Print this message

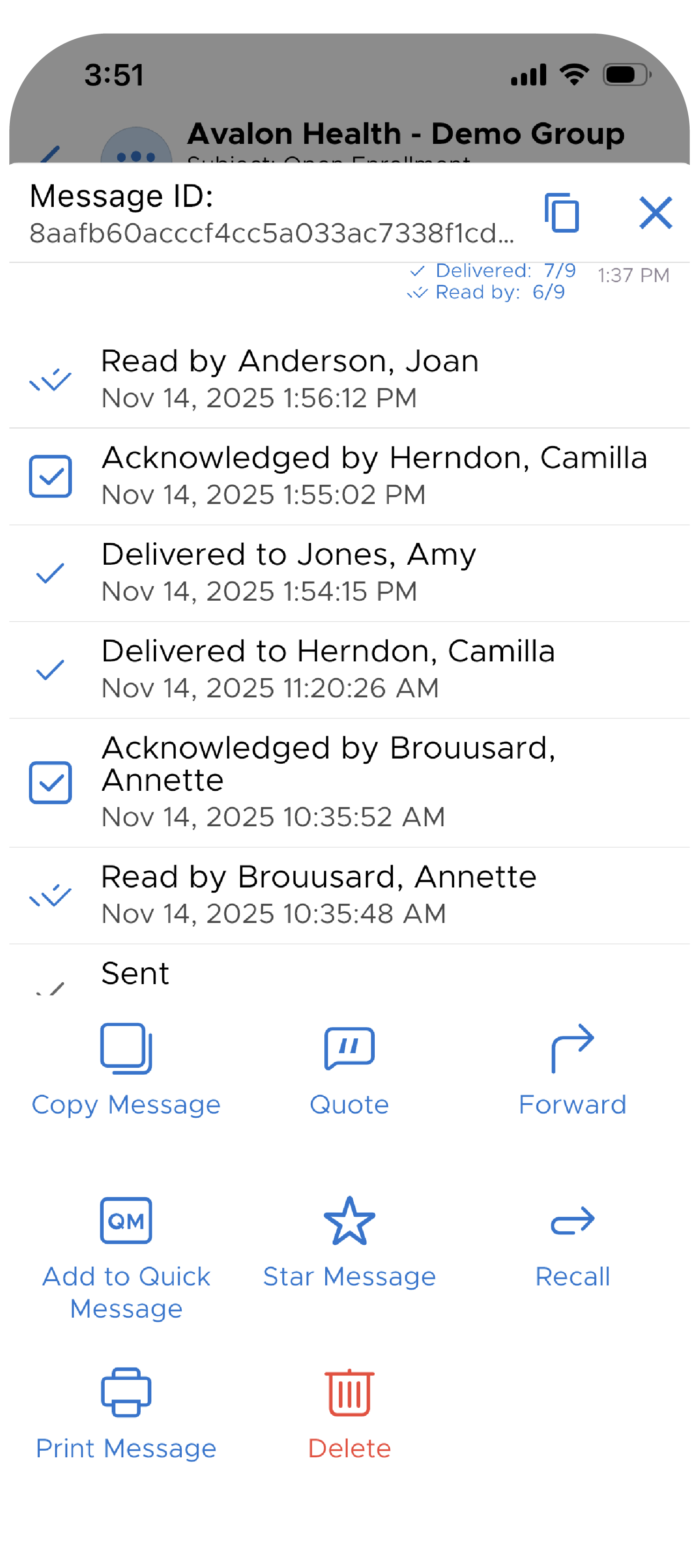point(125,1412)
